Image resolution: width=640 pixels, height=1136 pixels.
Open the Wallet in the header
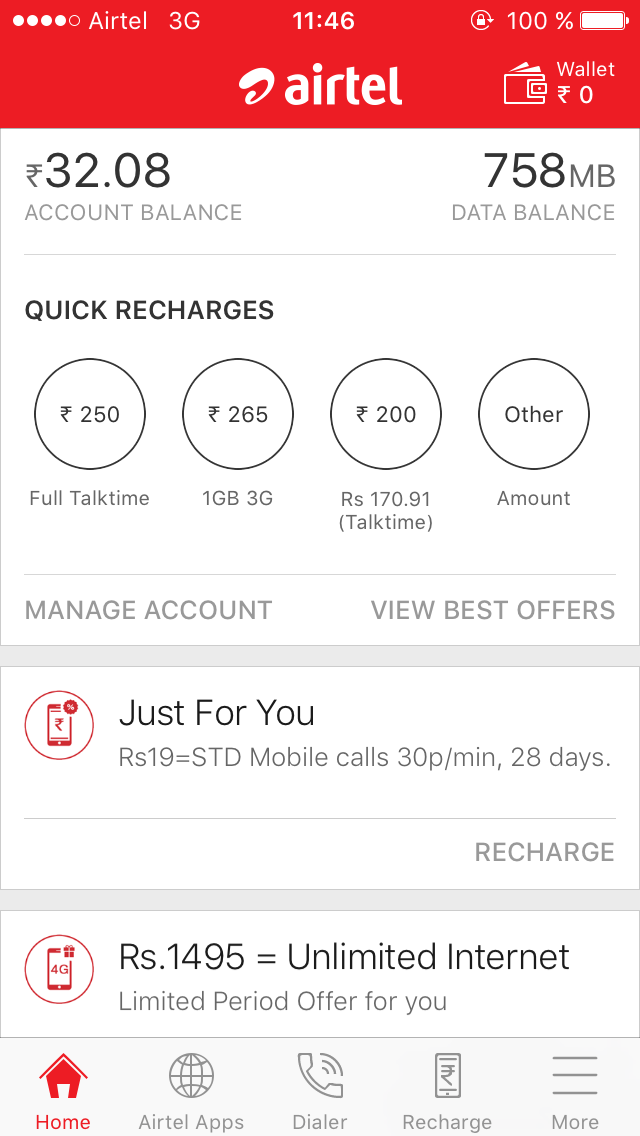pyautogui.click(x=560, y=84)
